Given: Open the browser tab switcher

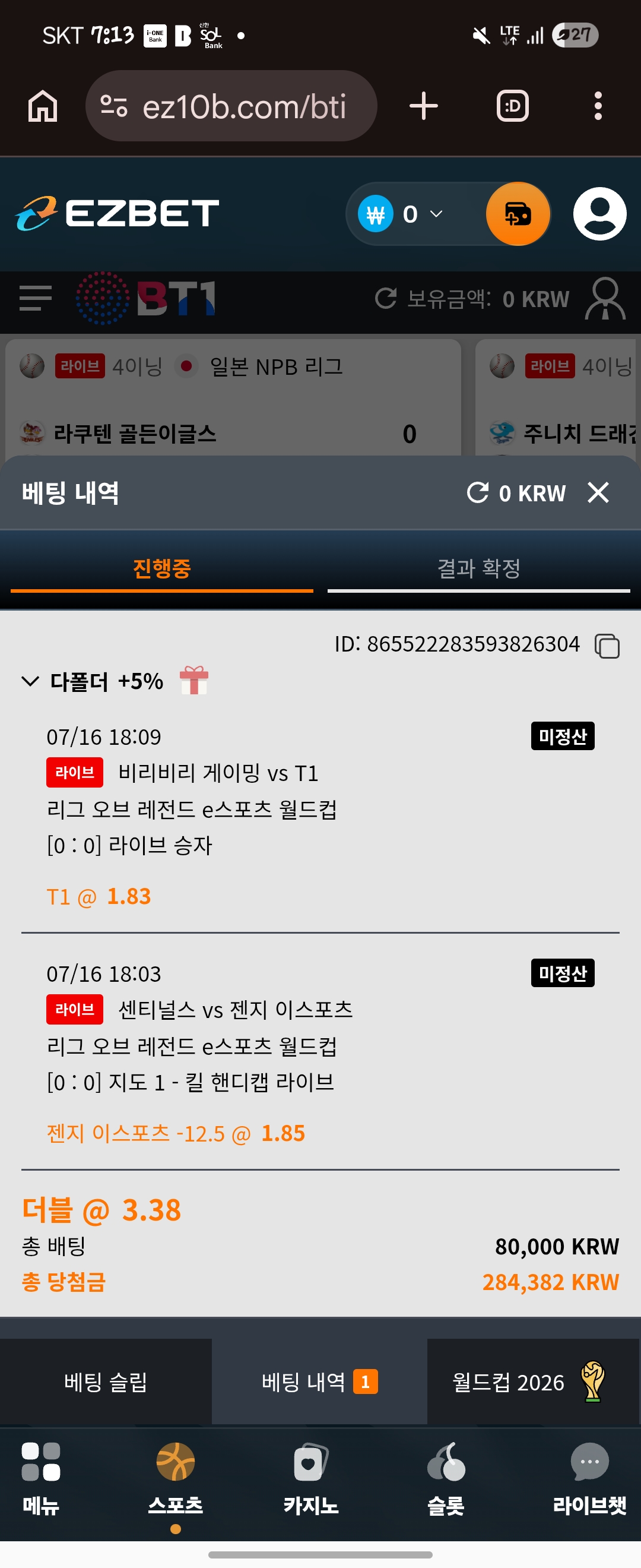Looking at the screenshot, I should click(x=513, y=106).
